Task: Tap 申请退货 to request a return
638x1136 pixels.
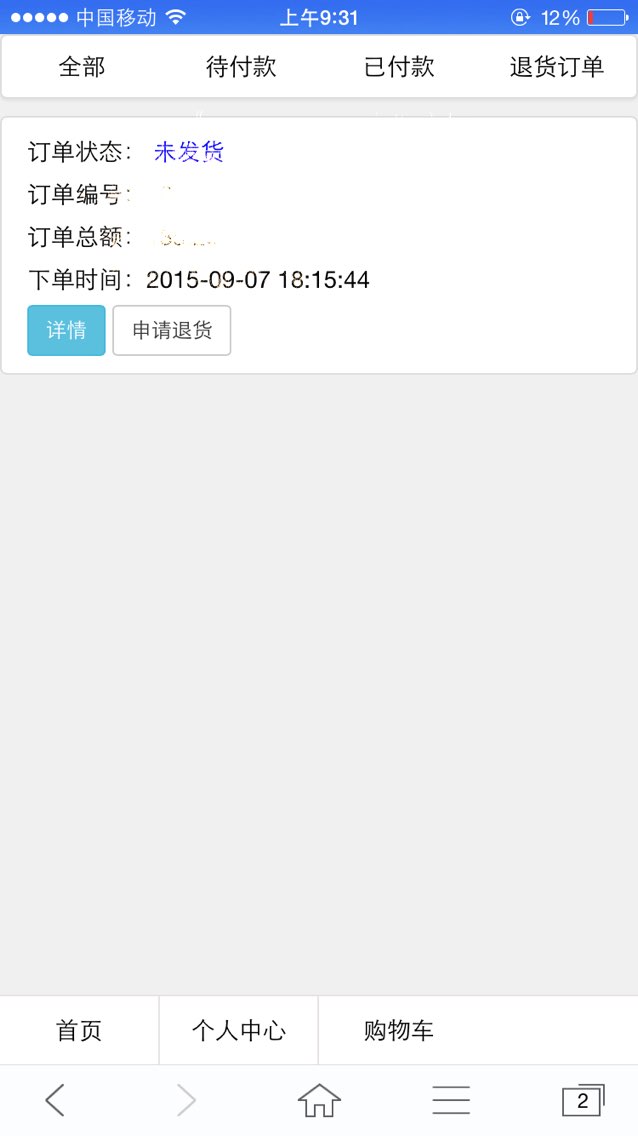Action: point(172,330)
